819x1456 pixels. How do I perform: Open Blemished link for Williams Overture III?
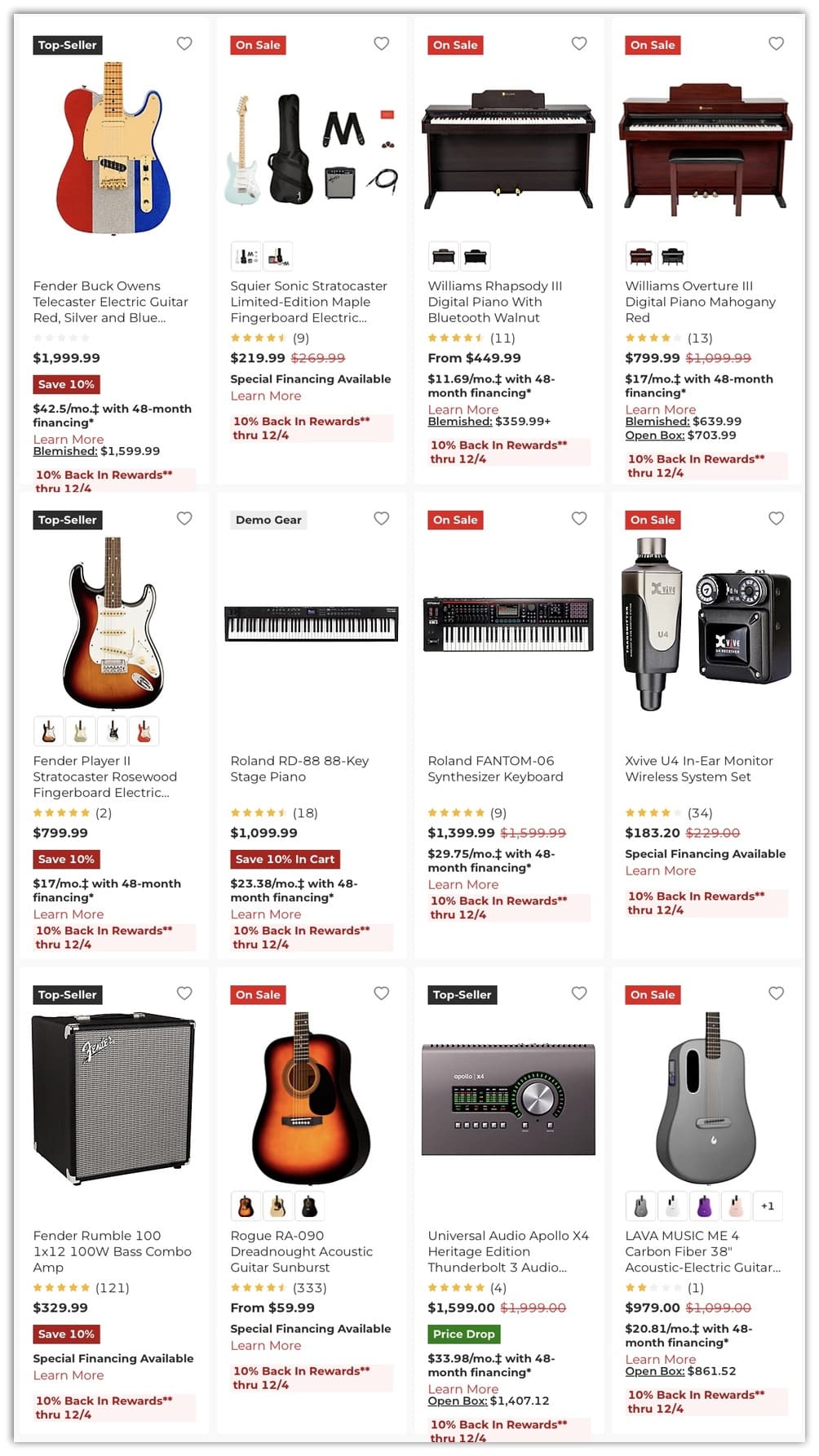point(657,422)
